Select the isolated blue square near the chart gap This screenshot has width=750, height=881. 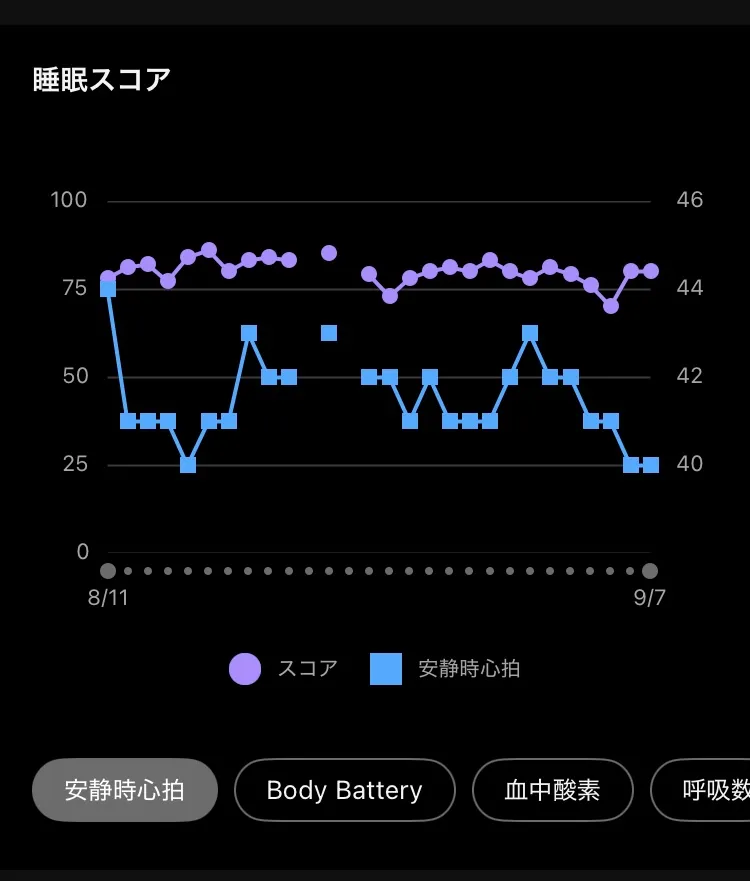(x=329, y=332)
